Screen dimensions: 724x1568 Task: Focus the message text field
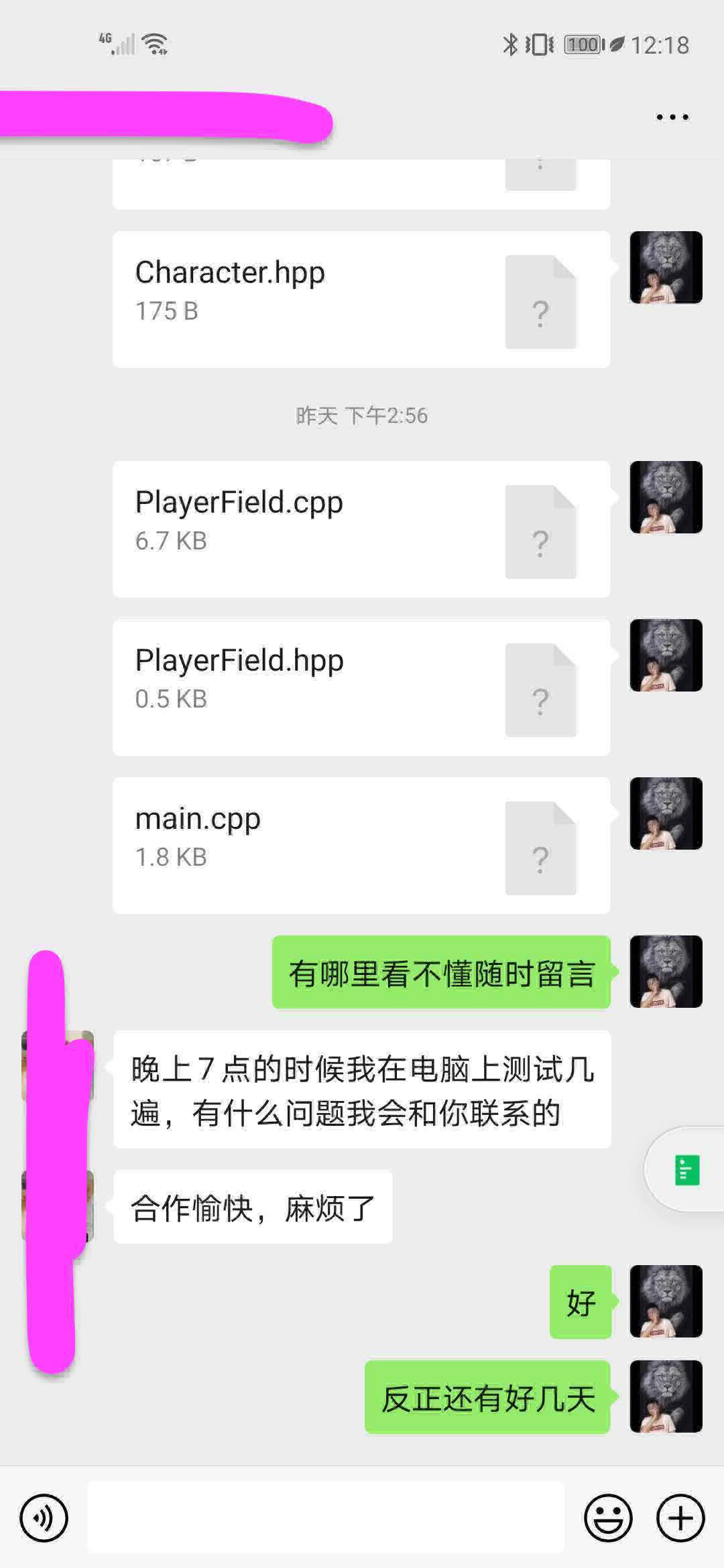tap(326, 1518)
